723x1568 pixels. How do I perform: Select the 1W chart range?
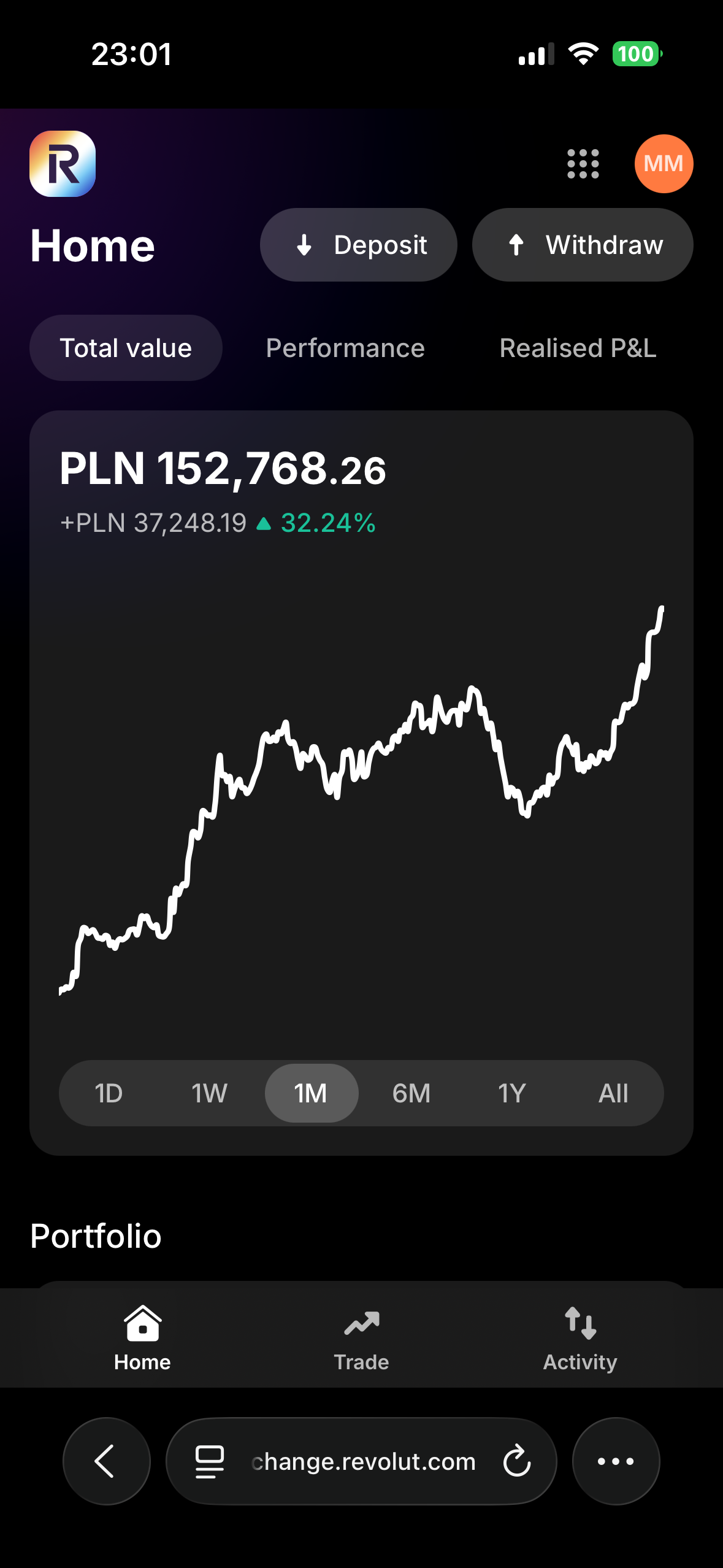click(x=209, y=1093)
